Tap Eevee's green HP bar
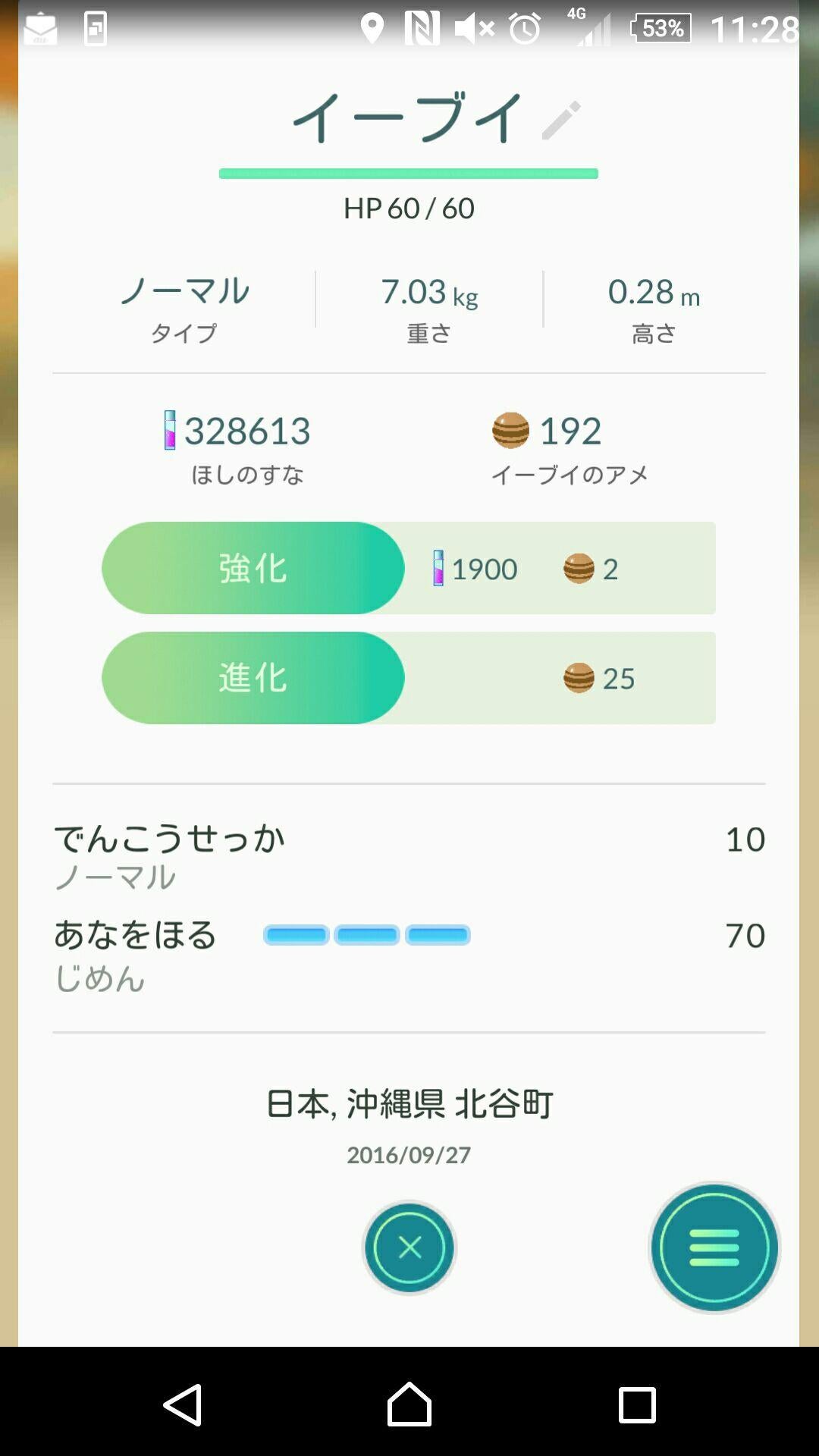Screen dimensions: 819x1456 click(x=409, y=173)
